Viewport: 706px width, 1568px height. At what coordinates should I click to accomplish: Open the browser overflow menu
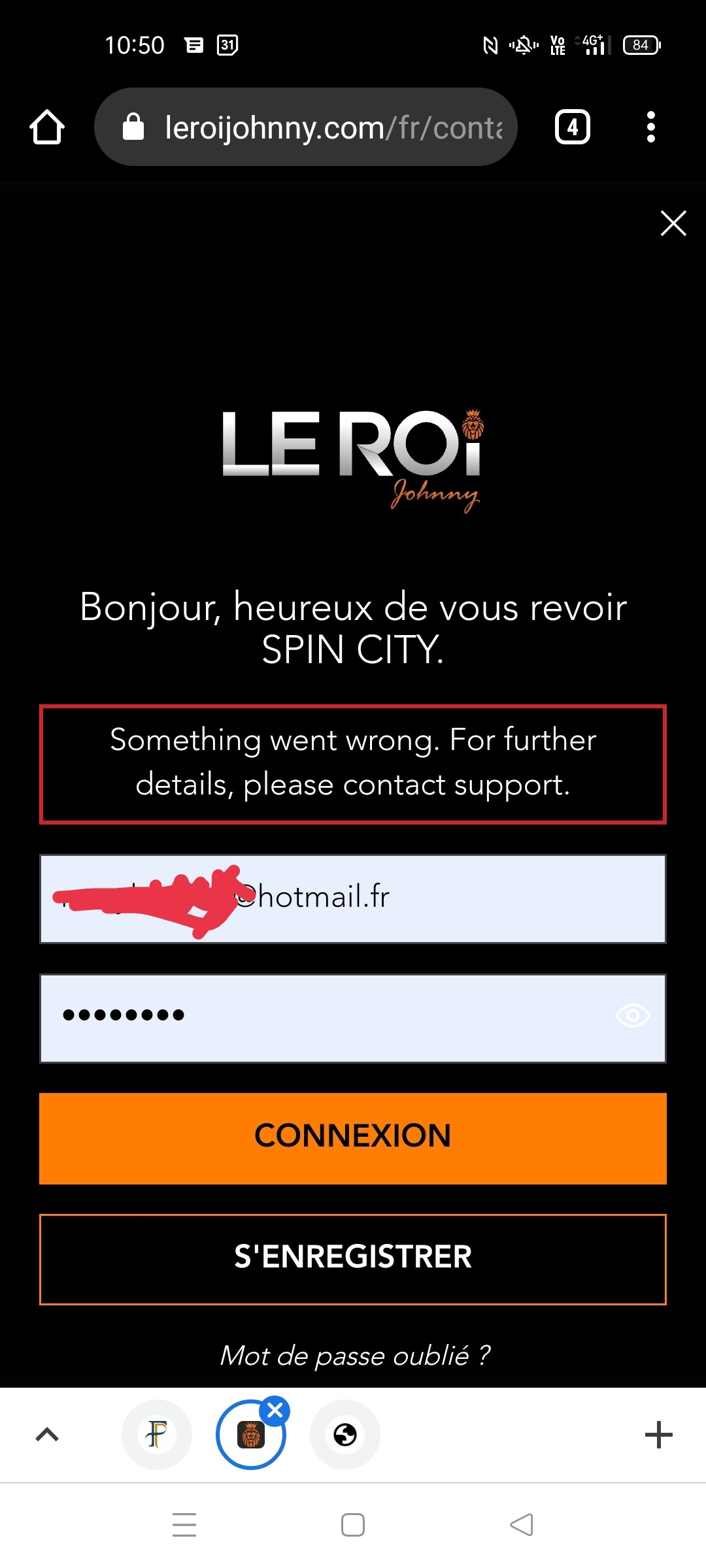650,127
